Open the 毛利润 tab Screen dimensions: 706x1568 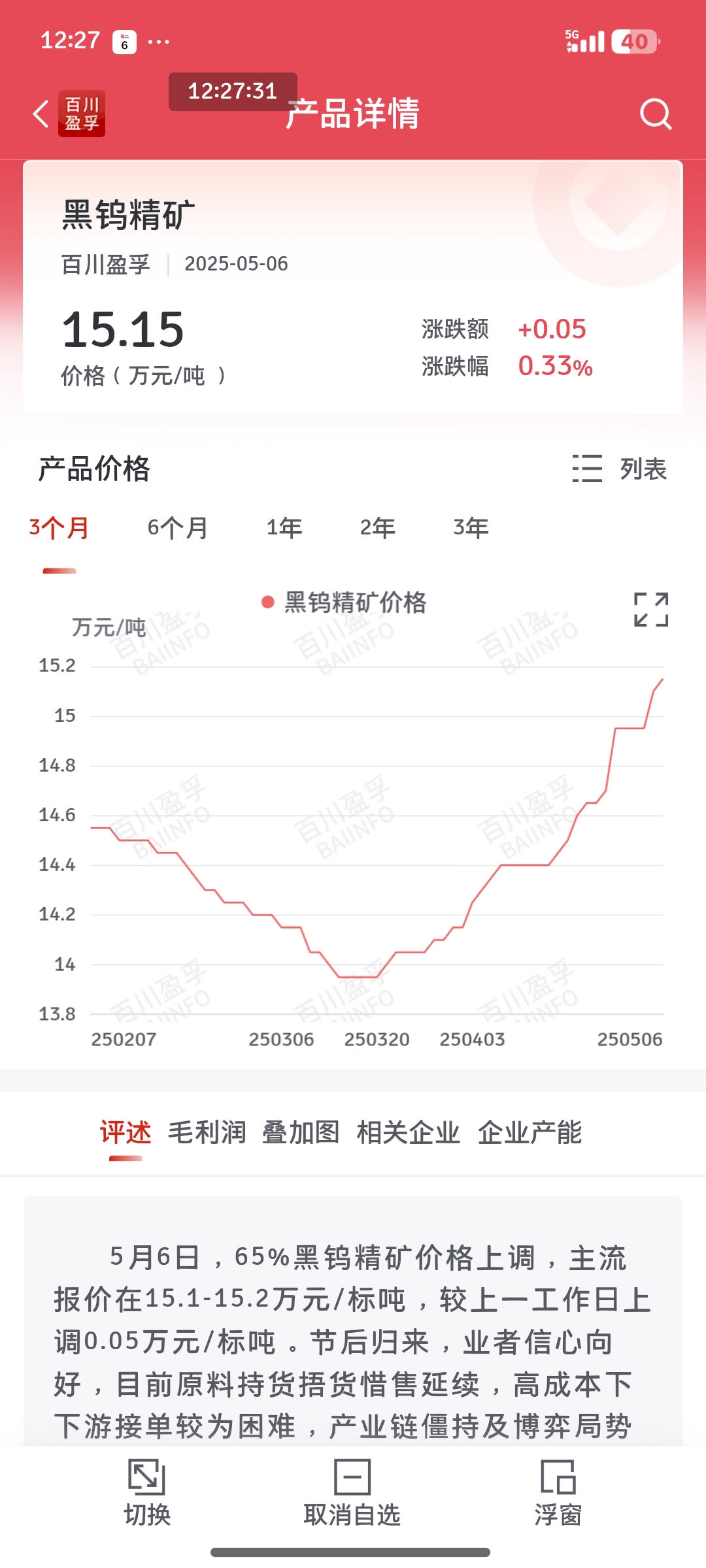(x=207, y=1132)
